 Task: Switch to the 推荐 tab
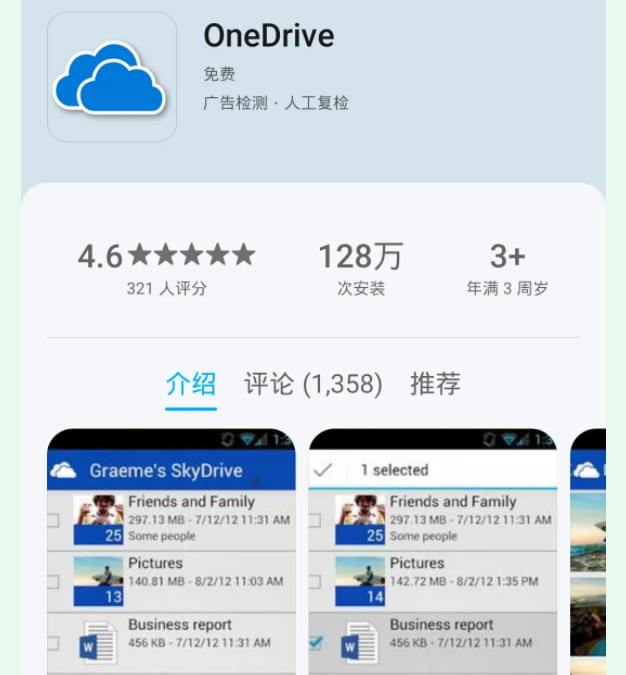[x=435, y=384]
